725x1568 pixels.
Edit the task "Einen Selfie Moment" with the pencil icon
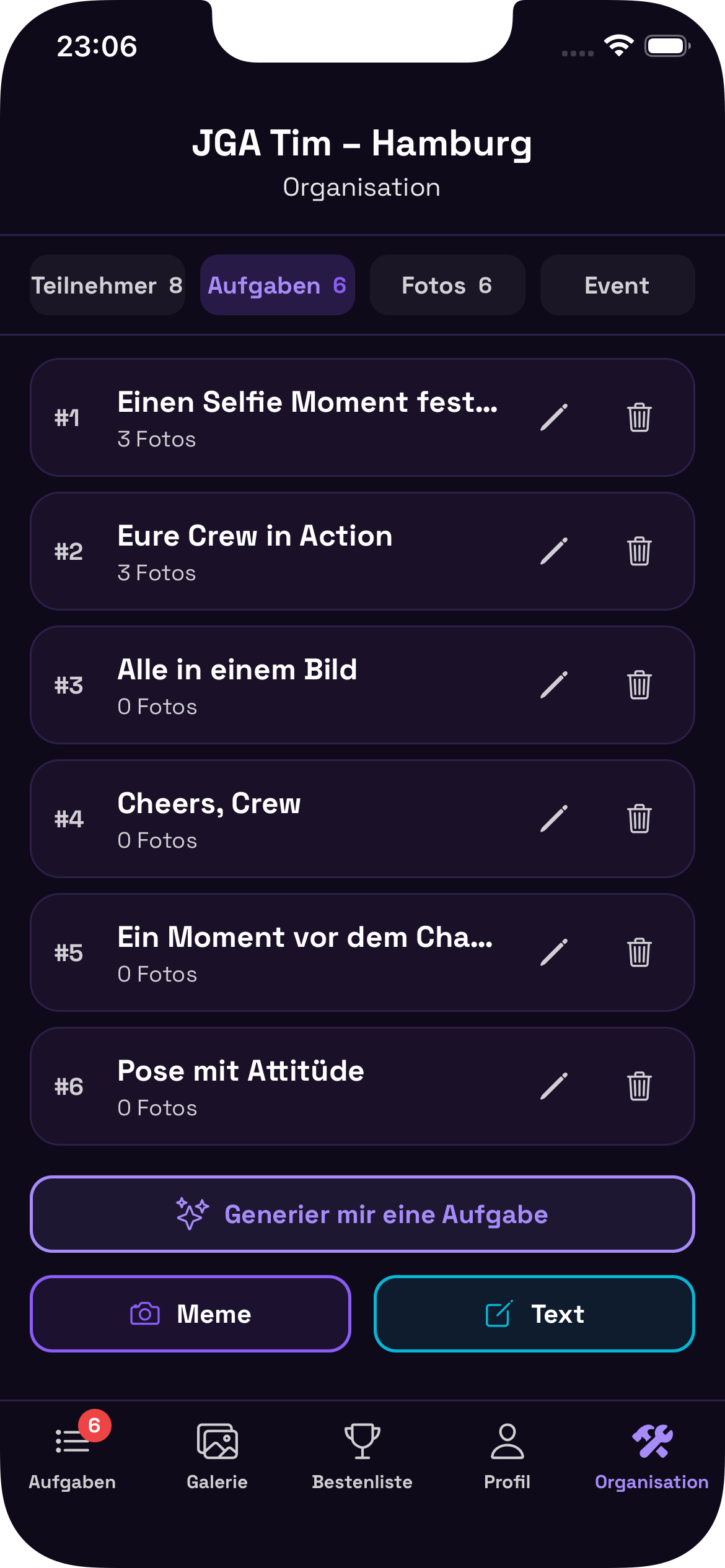[x=555, y=417]
